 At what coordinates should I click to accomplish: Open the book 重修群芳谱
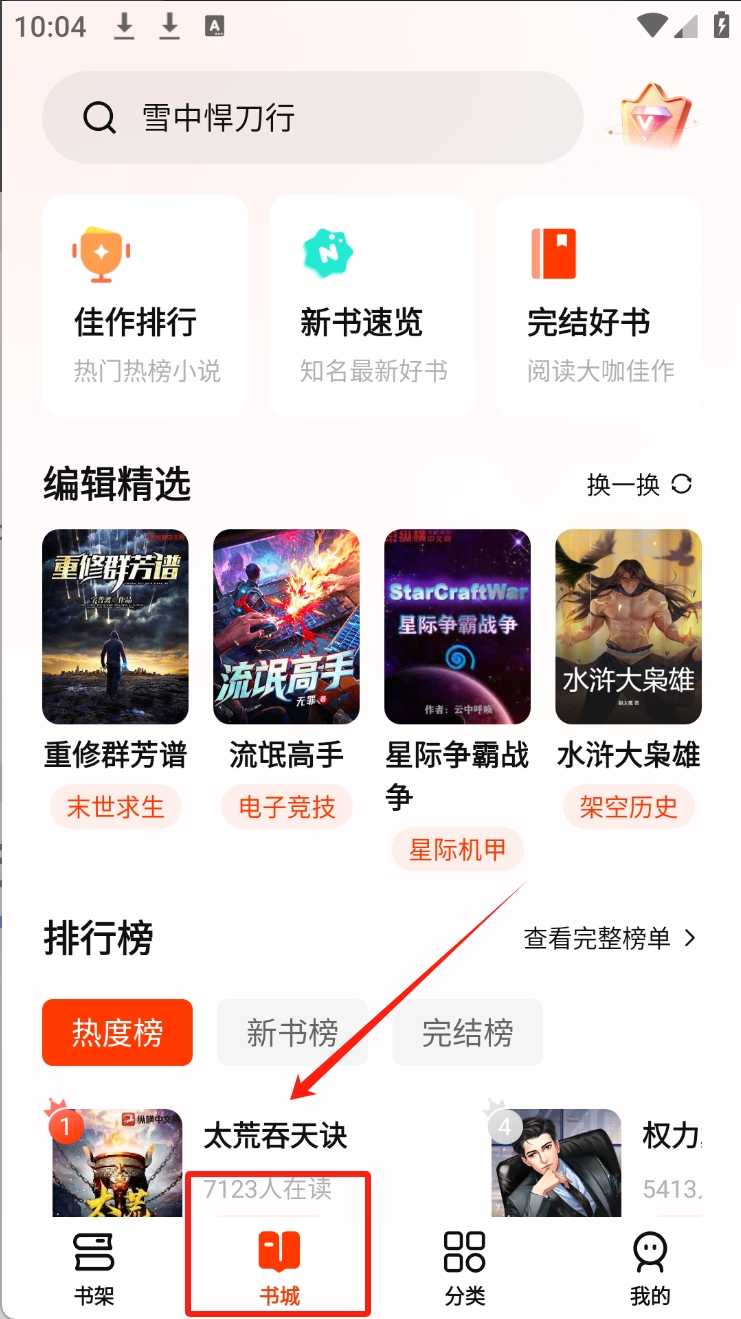pyautogui.click(x=115, y=626)
